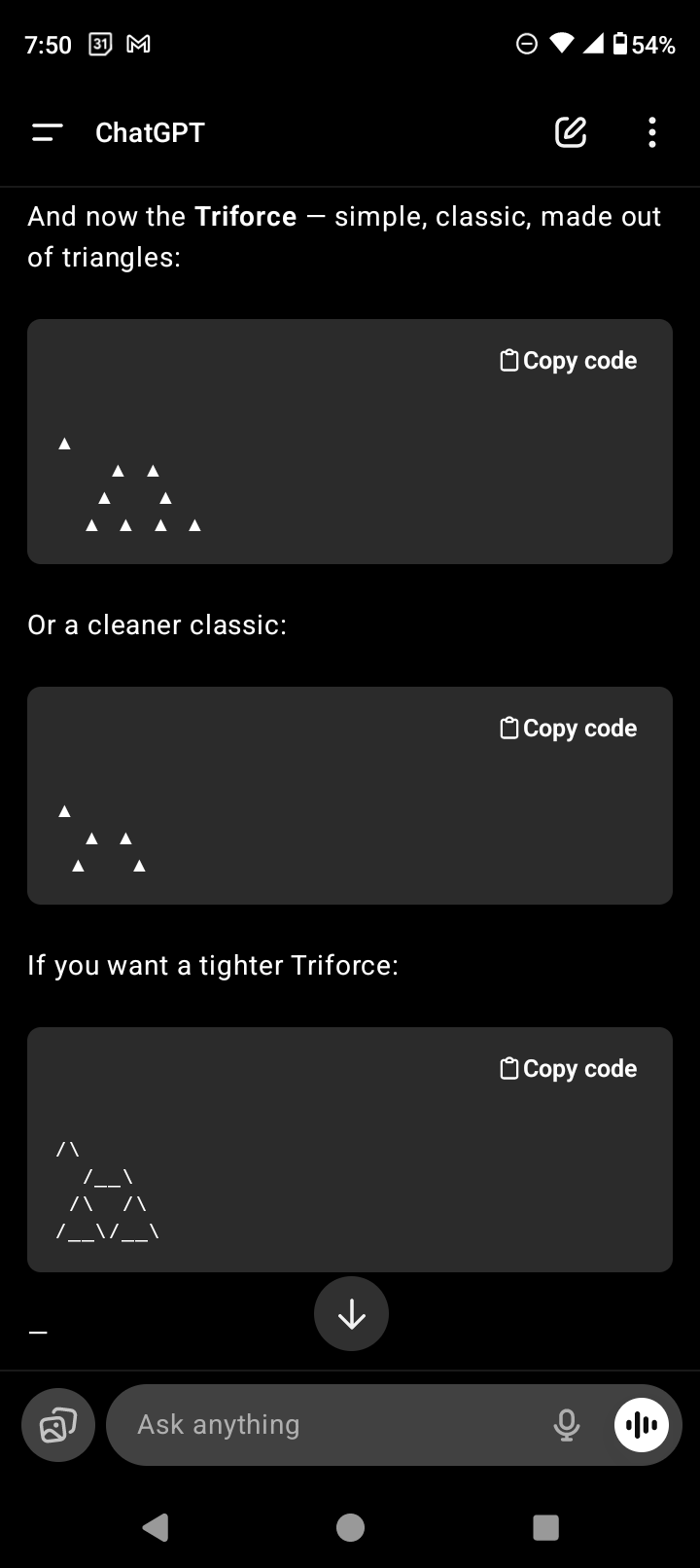Copy code under 'Or a cleaner classic'
Screen dimensions: 700x1568
[x=569, y=729]
